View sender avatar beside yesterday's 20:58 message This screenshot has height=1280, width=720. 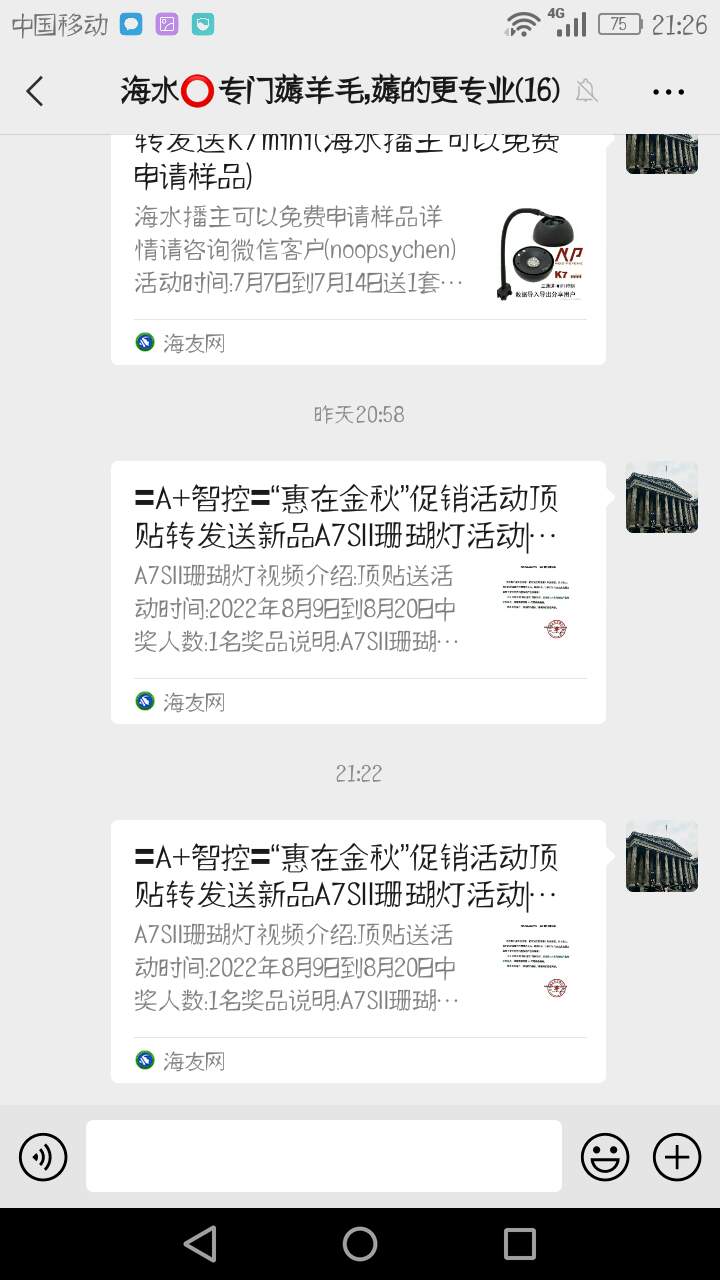661,497
